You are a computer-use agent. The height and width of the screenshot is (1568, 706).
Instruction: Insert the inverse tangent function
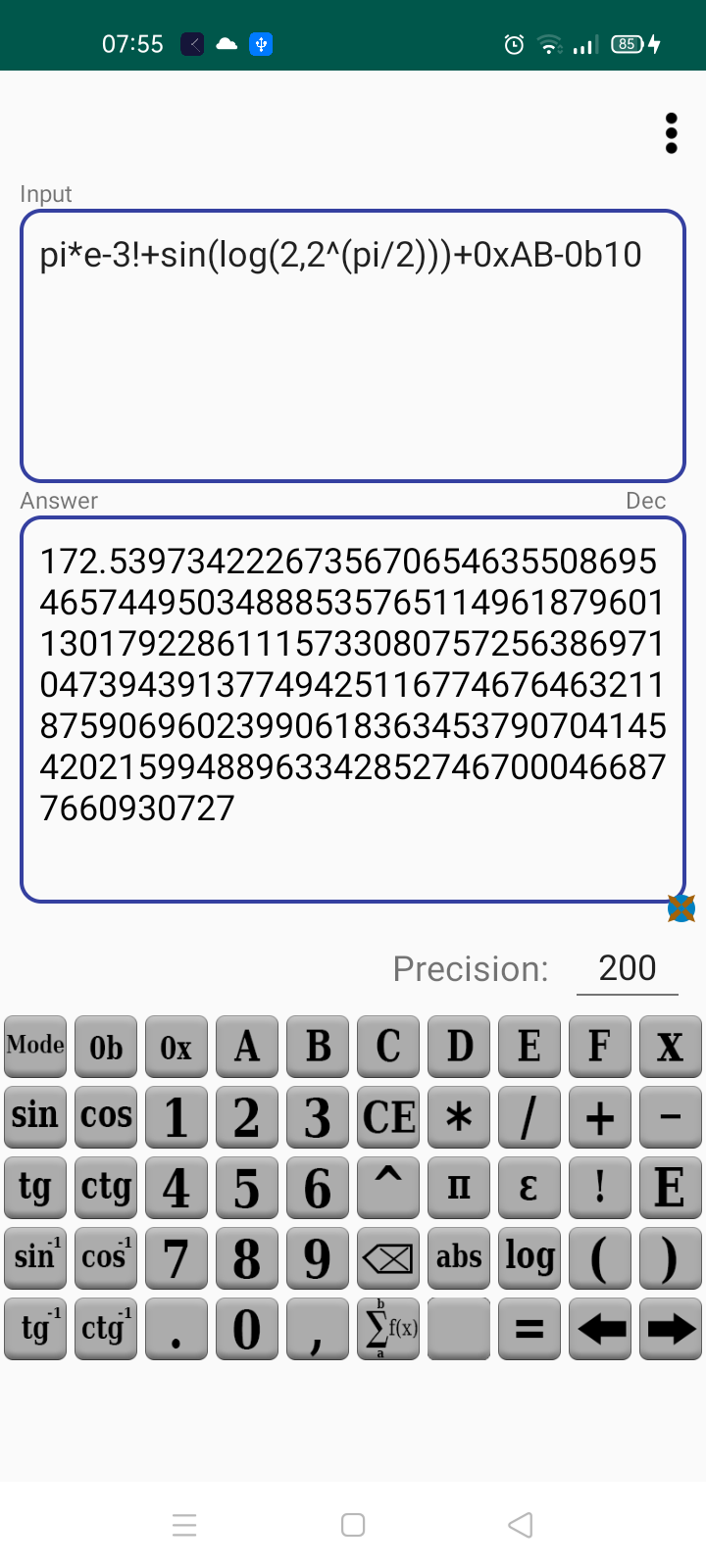[35, 1328]
